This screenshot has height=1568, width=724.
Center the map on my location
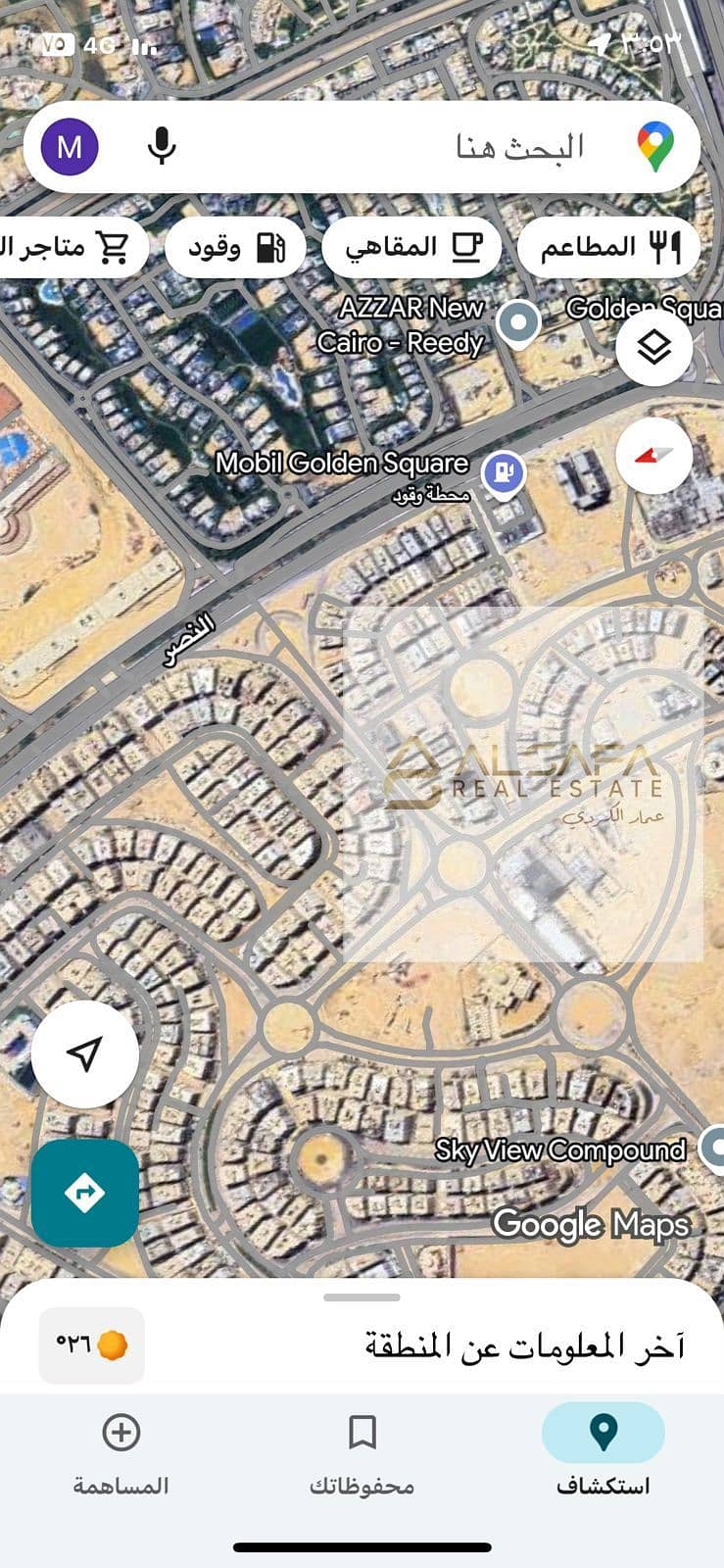pyautogui.click(x=85, y=1053)
